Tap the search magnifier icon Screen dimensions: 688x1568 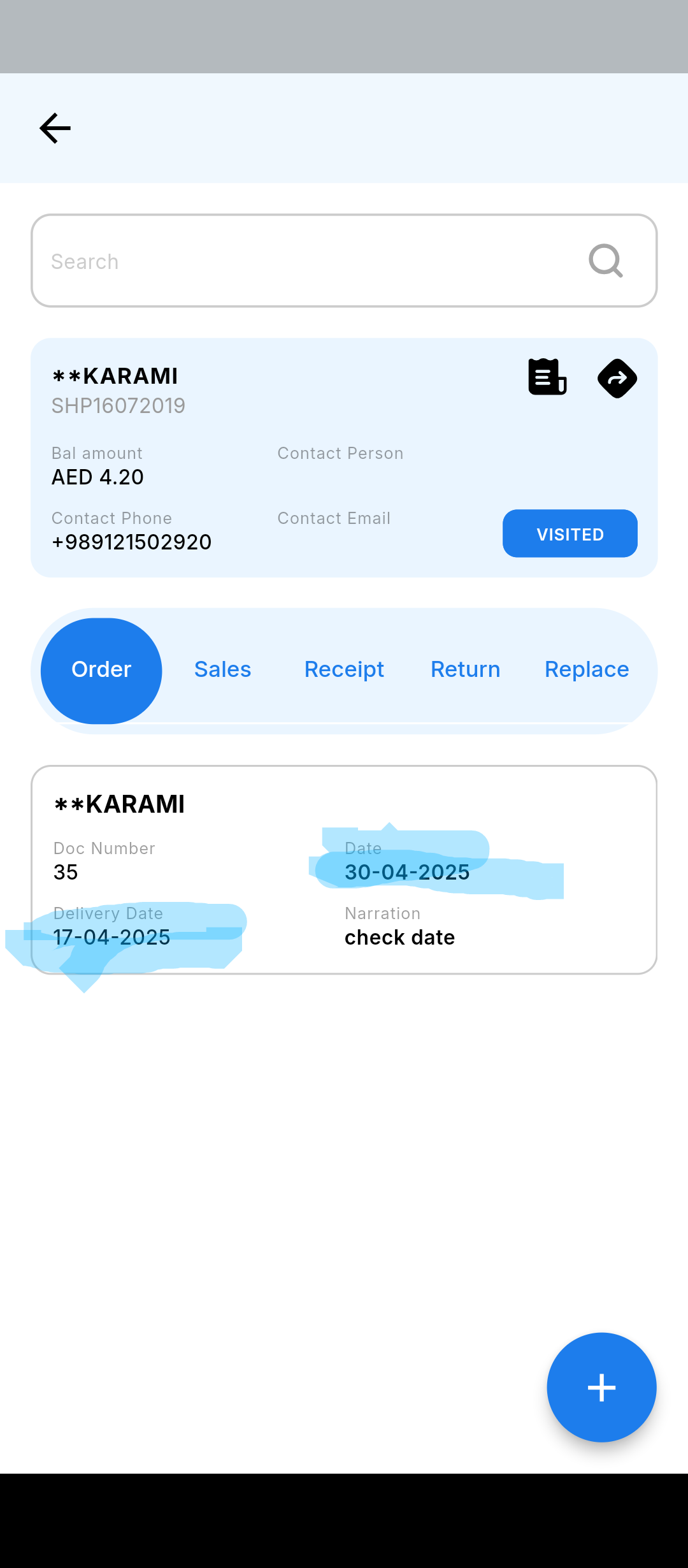coord(605,261)
